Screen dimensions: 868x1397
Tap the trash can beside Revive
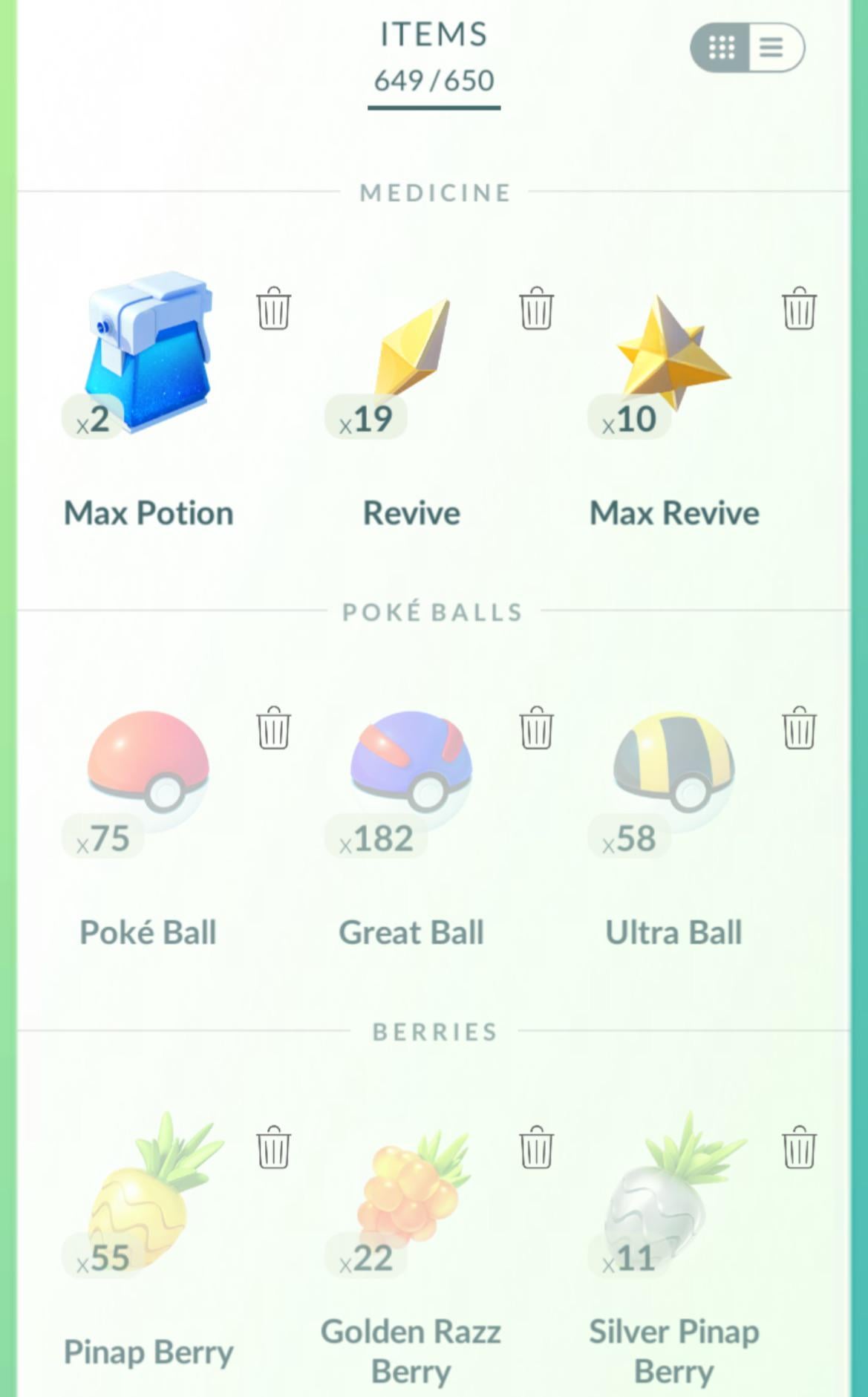(536, 308)
